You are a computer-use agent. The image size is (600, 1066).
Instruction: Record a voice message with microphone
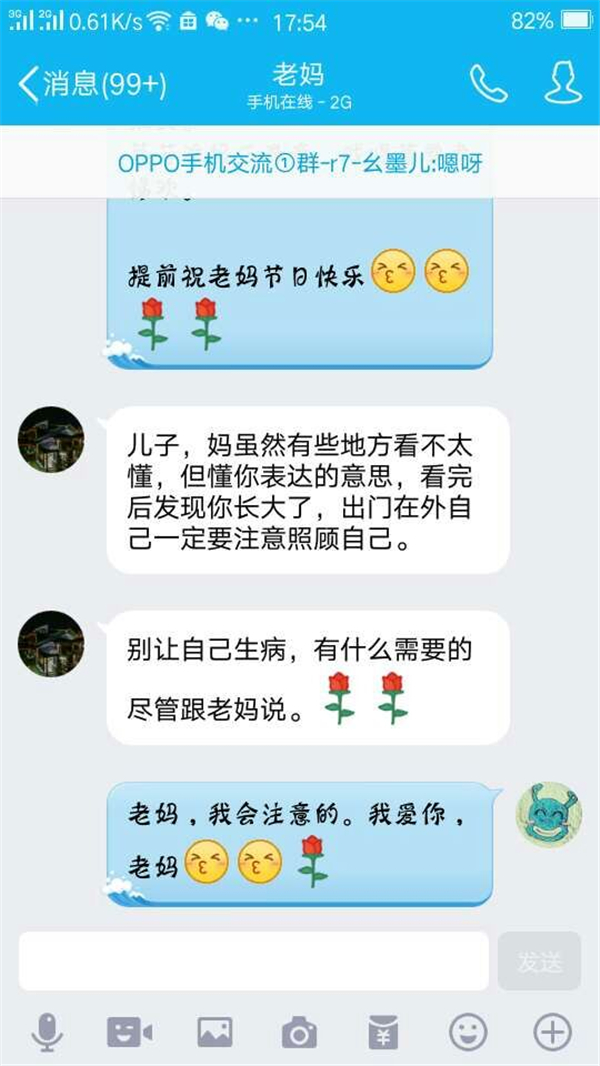[x=46, y=1031]
